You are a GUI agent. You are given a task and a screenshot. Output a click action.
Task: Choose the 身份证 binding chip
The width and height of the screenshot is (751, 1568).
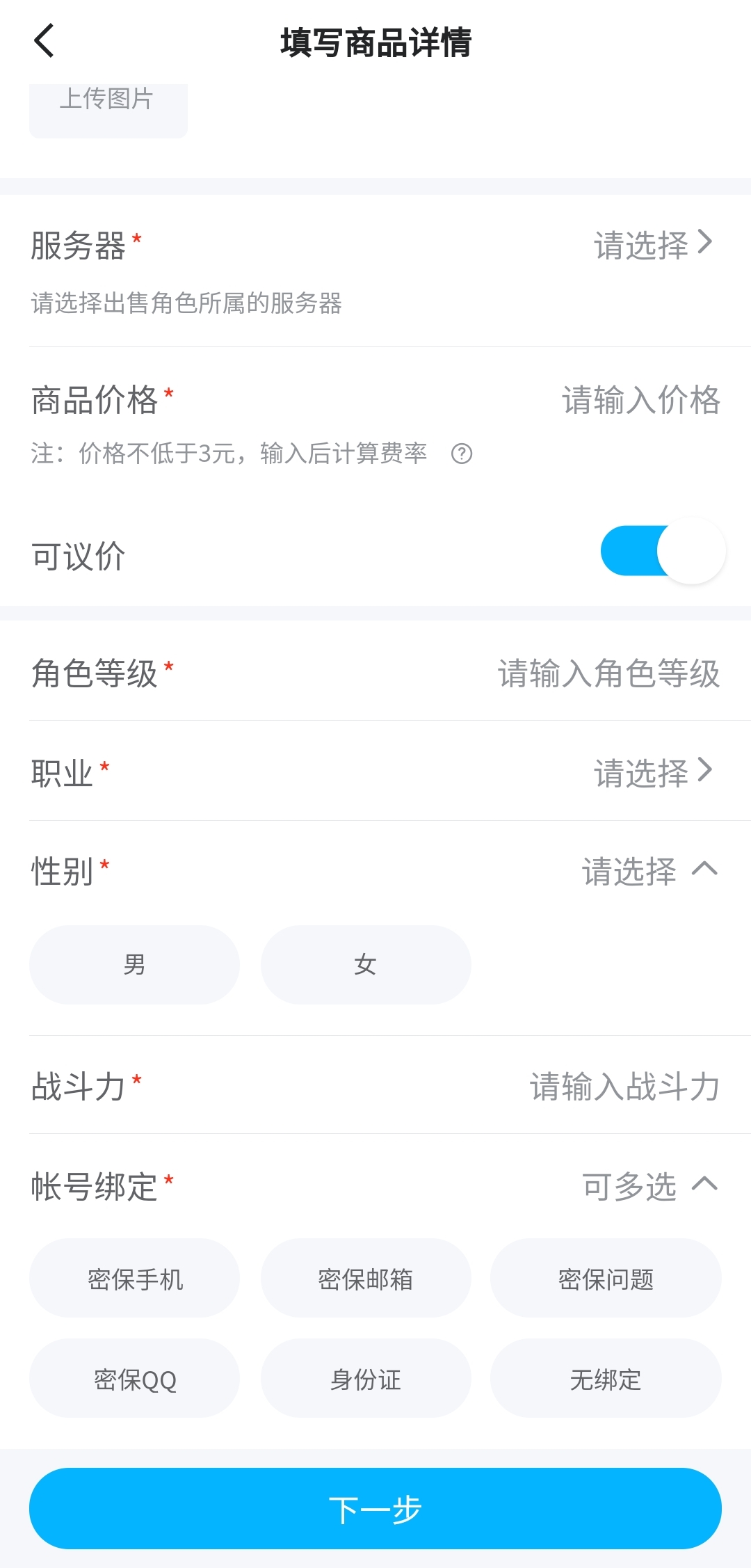[366, 1378]
